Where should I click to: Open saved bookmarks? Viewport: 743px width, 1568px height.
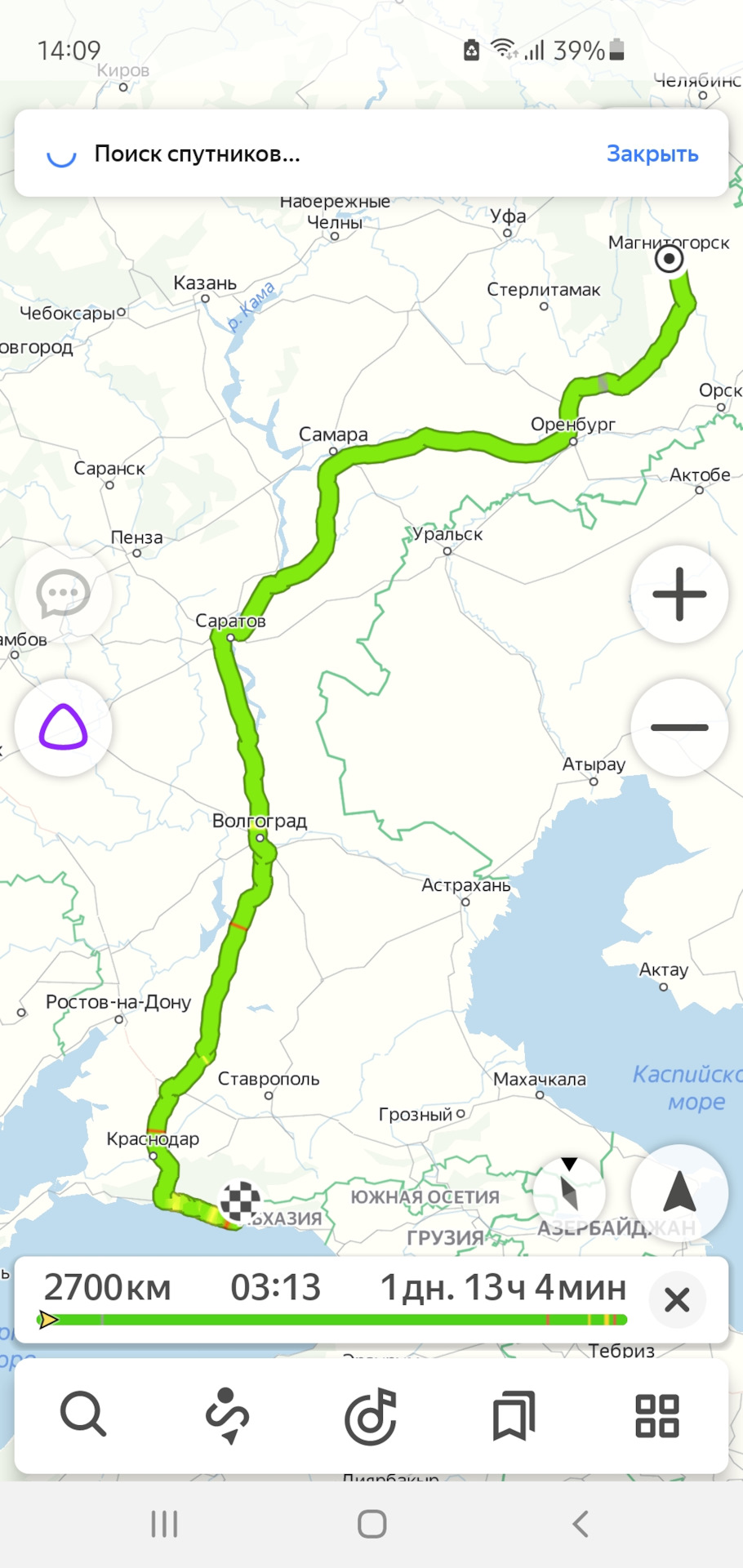click(514, 1414)
